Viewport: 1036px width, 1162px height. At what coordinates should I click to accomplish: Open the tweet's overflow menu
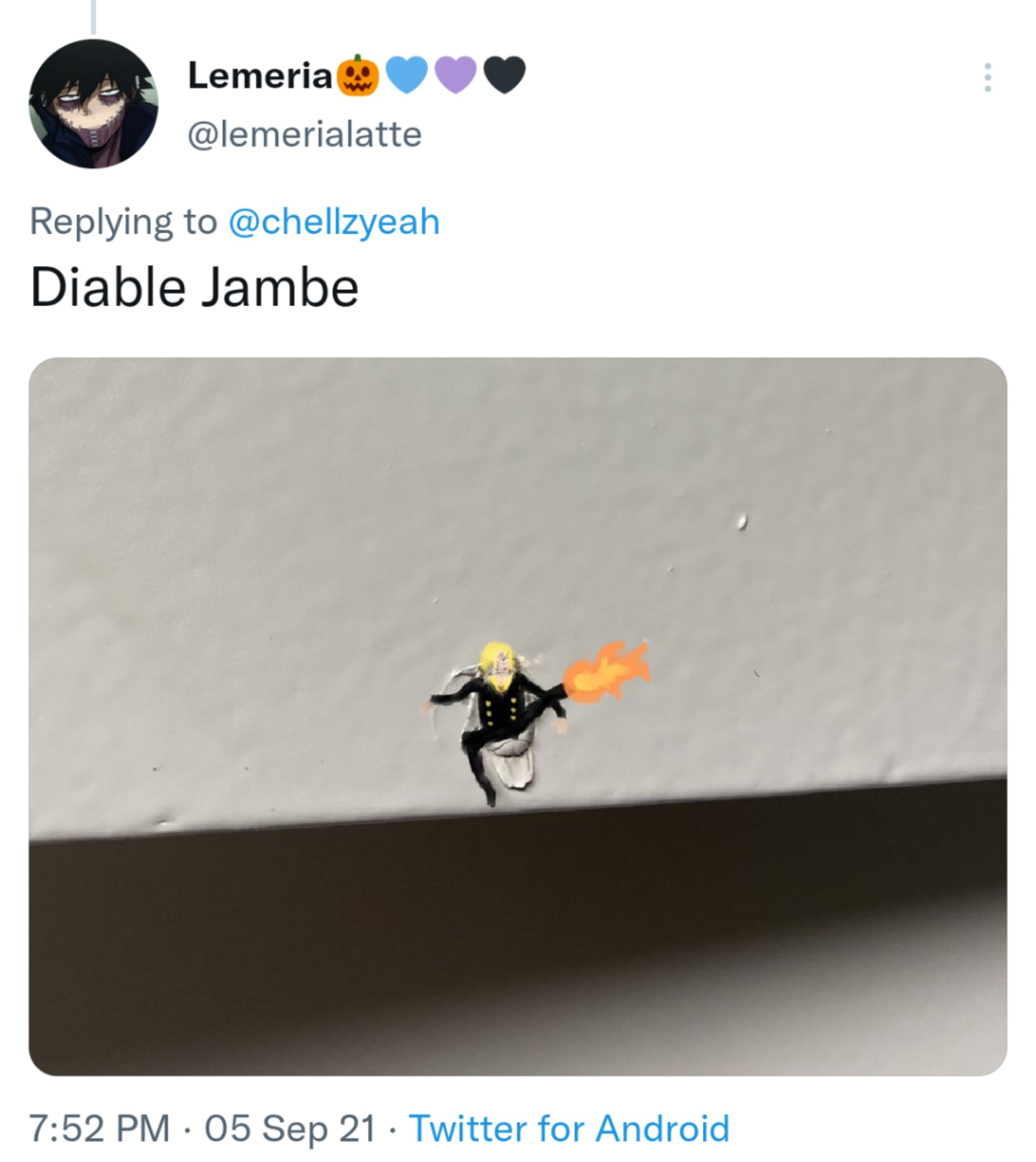click(x=988, y=77)
